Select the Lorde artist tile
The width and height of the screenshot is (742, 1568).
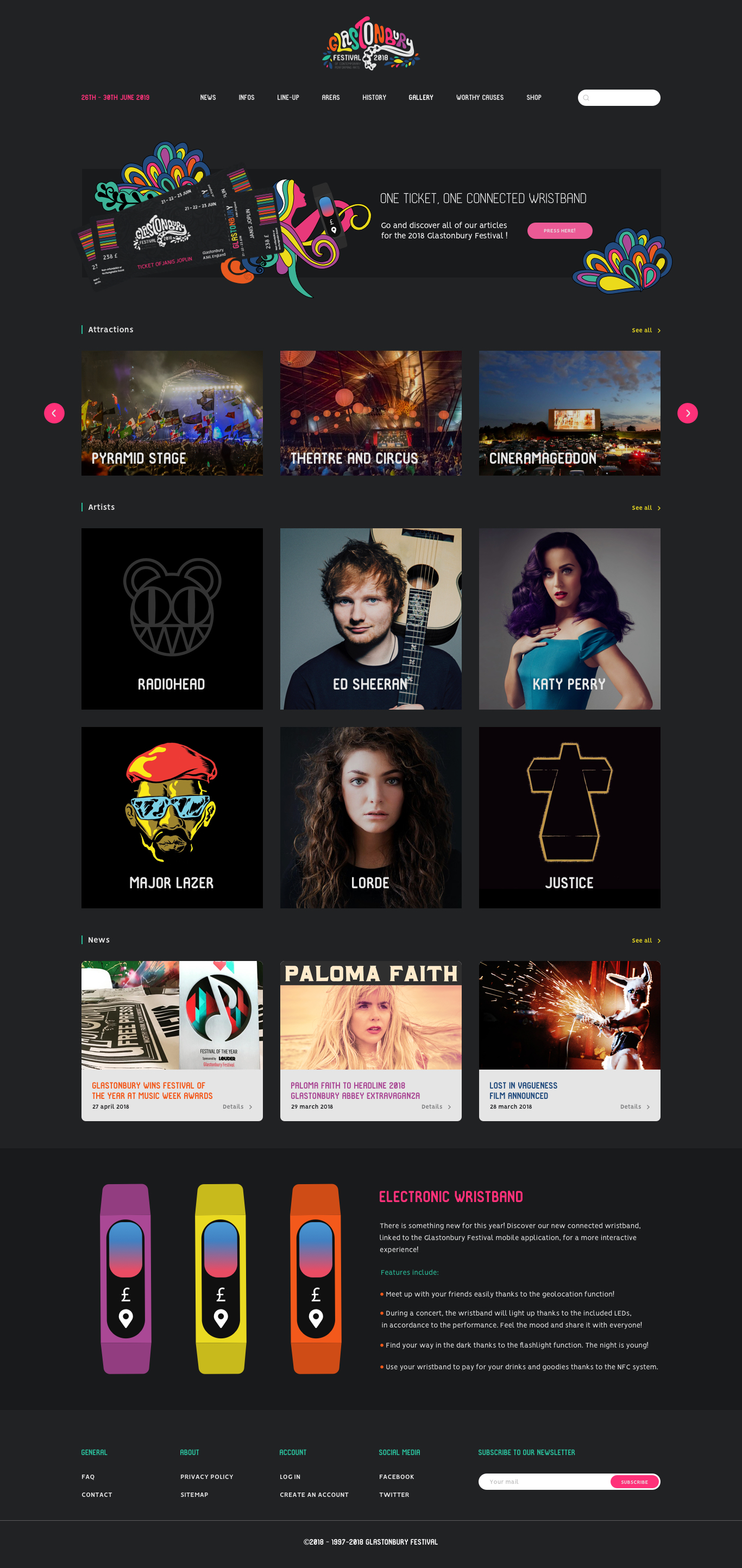click(370, 817)
